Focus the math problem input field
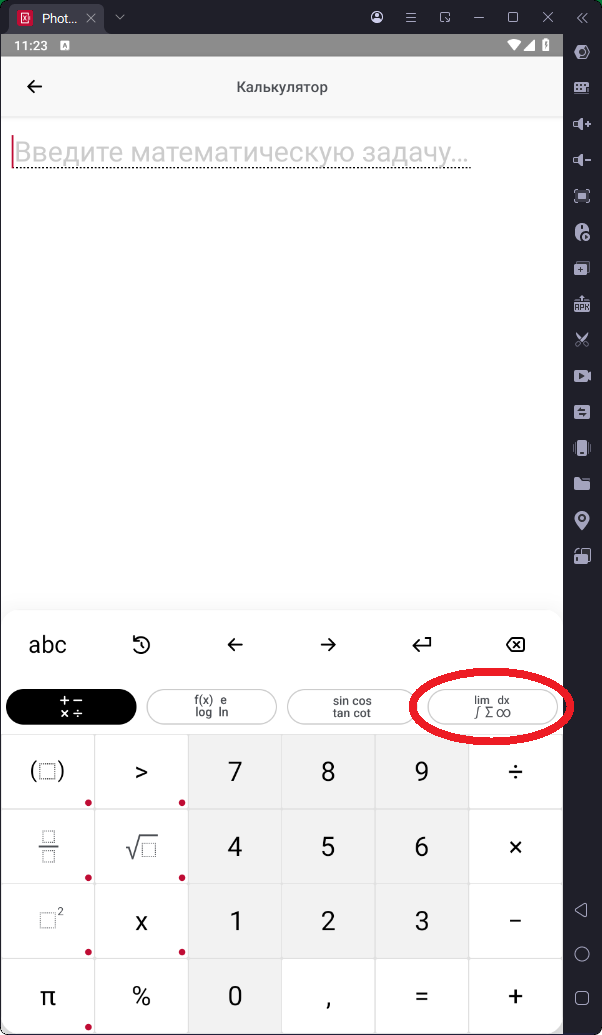 pyautogui.click(x=241, y=153)
